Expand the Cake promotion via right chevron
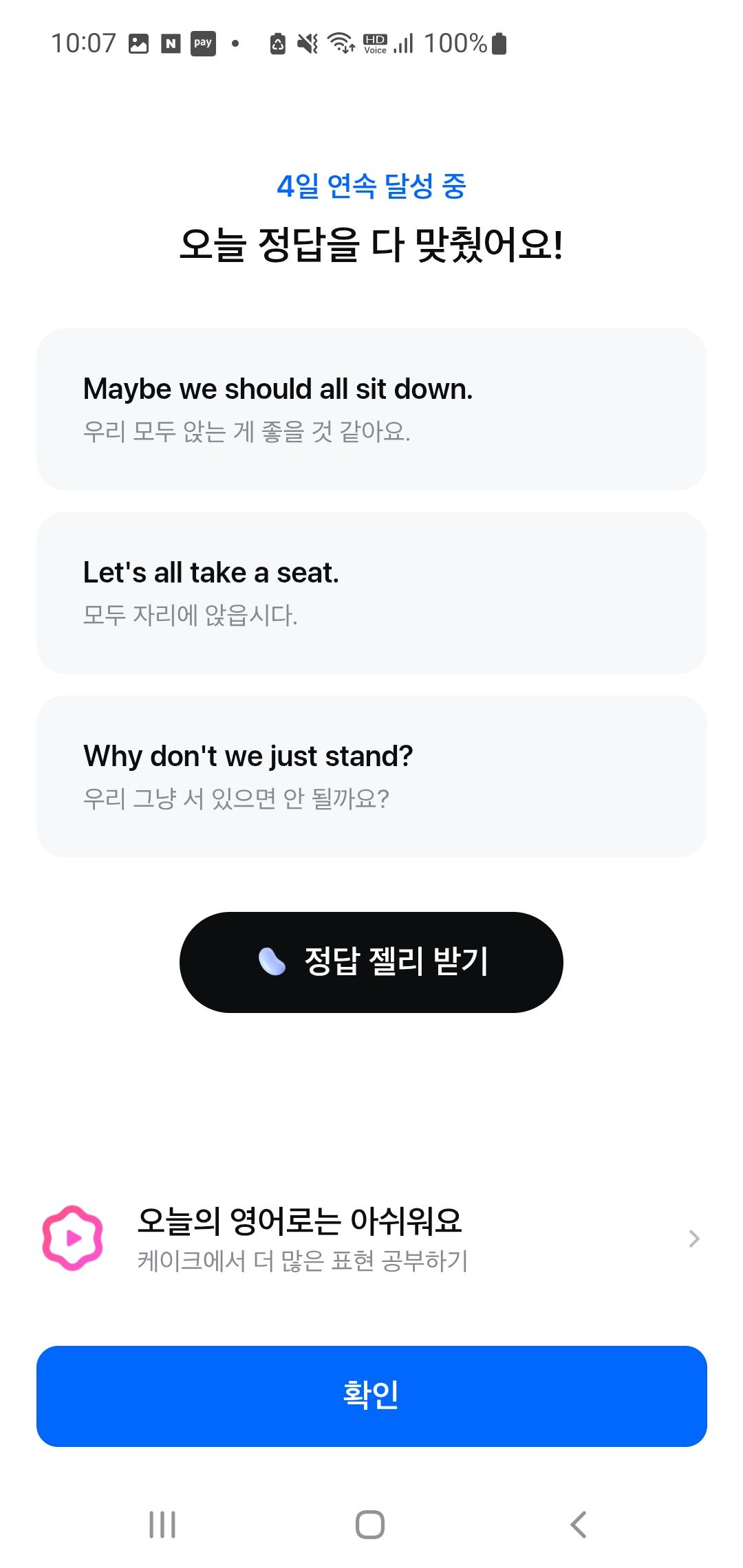 point(695,1238)
